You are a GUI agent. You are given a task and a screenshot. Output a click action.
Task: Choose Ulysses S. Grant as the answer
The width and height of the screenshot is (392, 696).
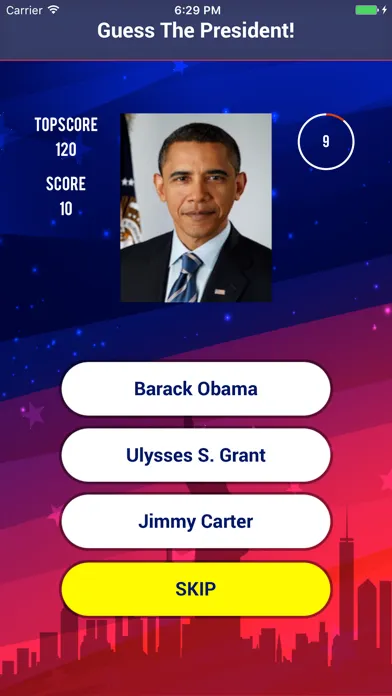click(196, 455)
